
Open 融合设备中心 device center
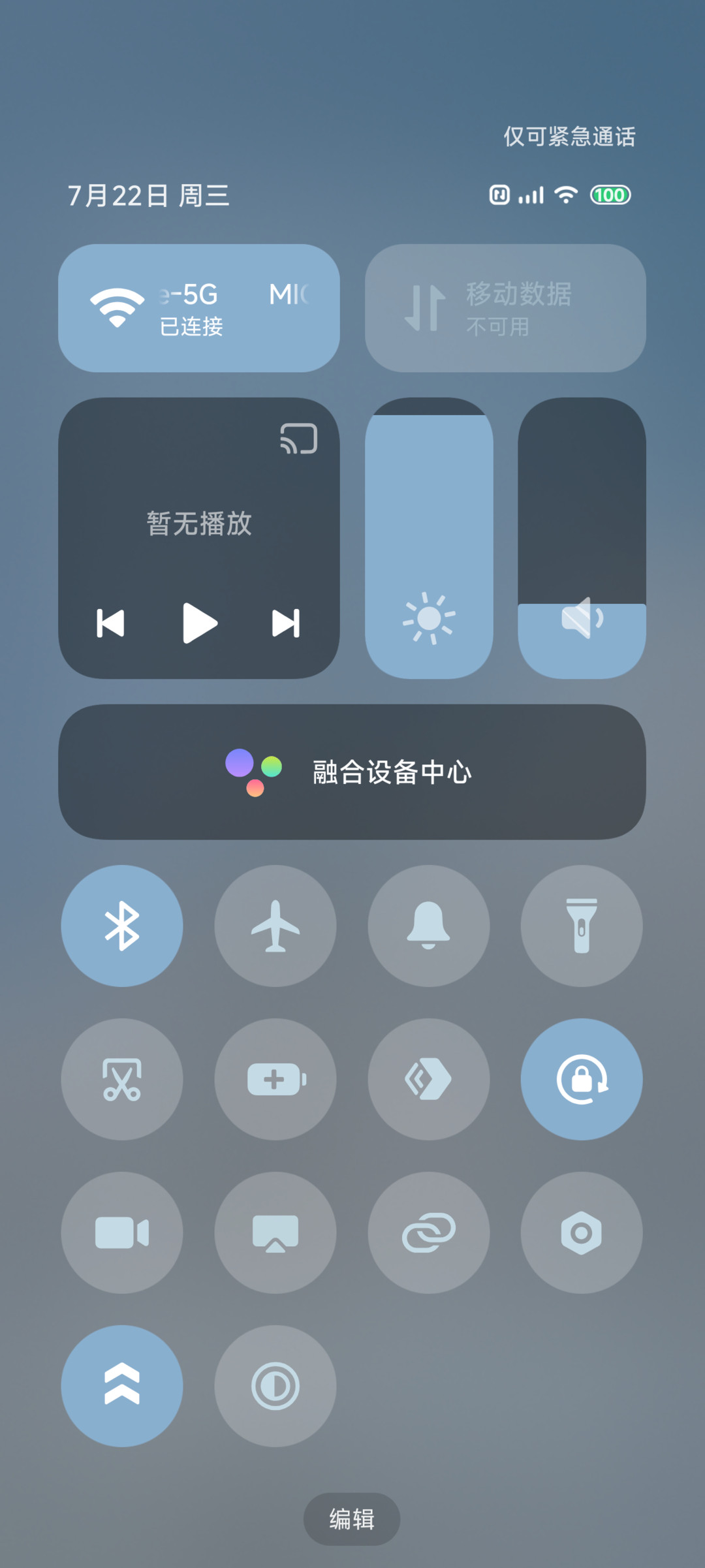click(x=352, y=772)
